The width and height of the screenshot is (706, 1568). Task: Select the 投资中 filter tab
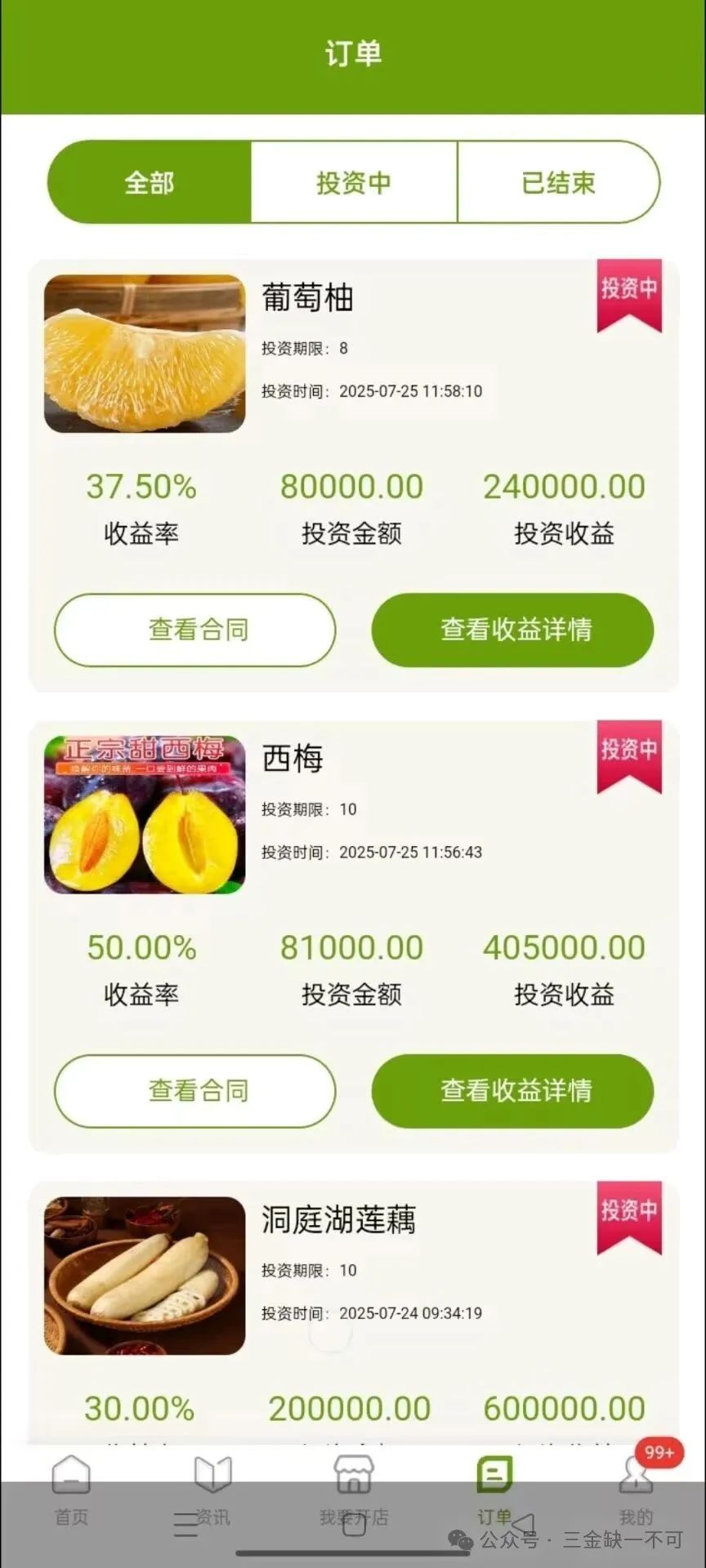[x=353, y=182]
